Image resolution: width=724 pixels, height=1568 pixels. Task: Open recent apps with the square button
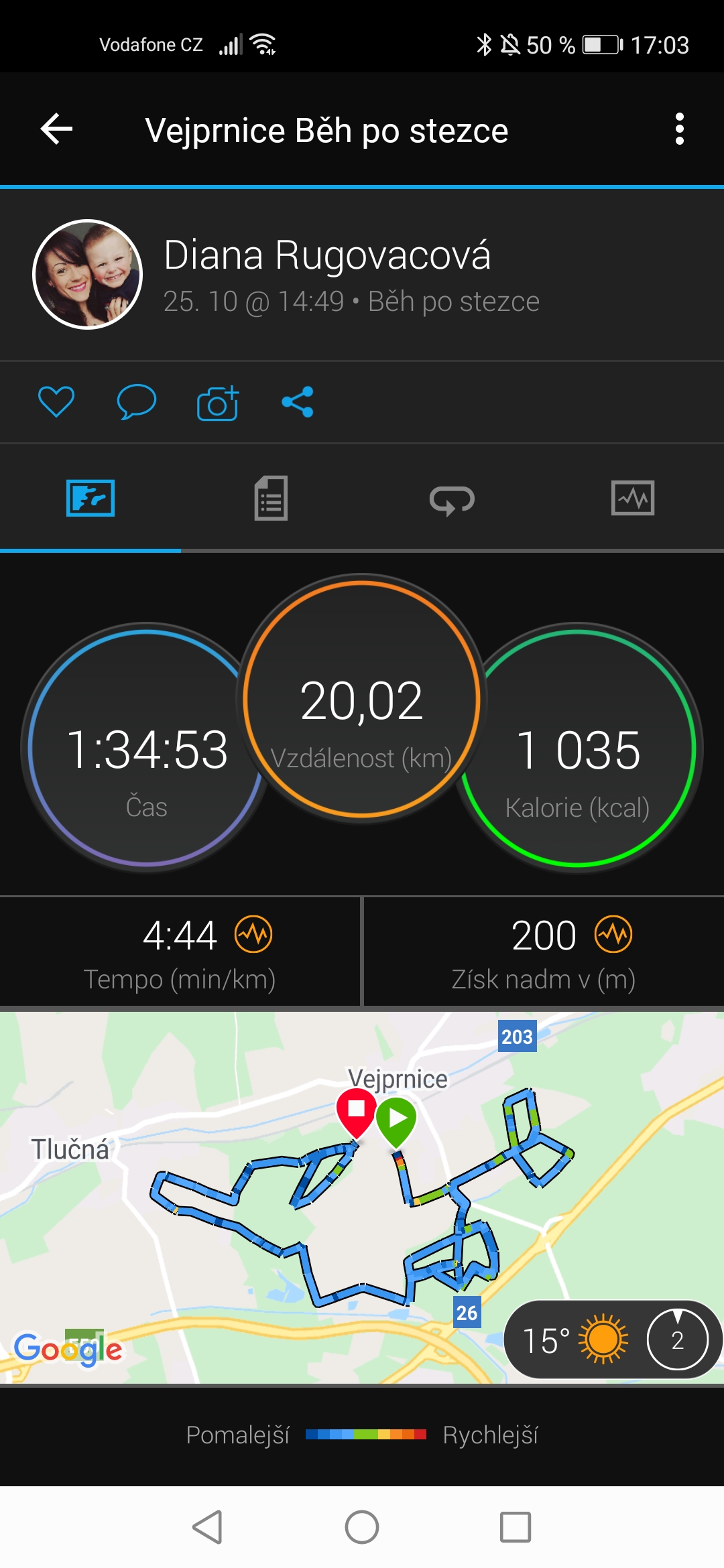coord(516,1527)
